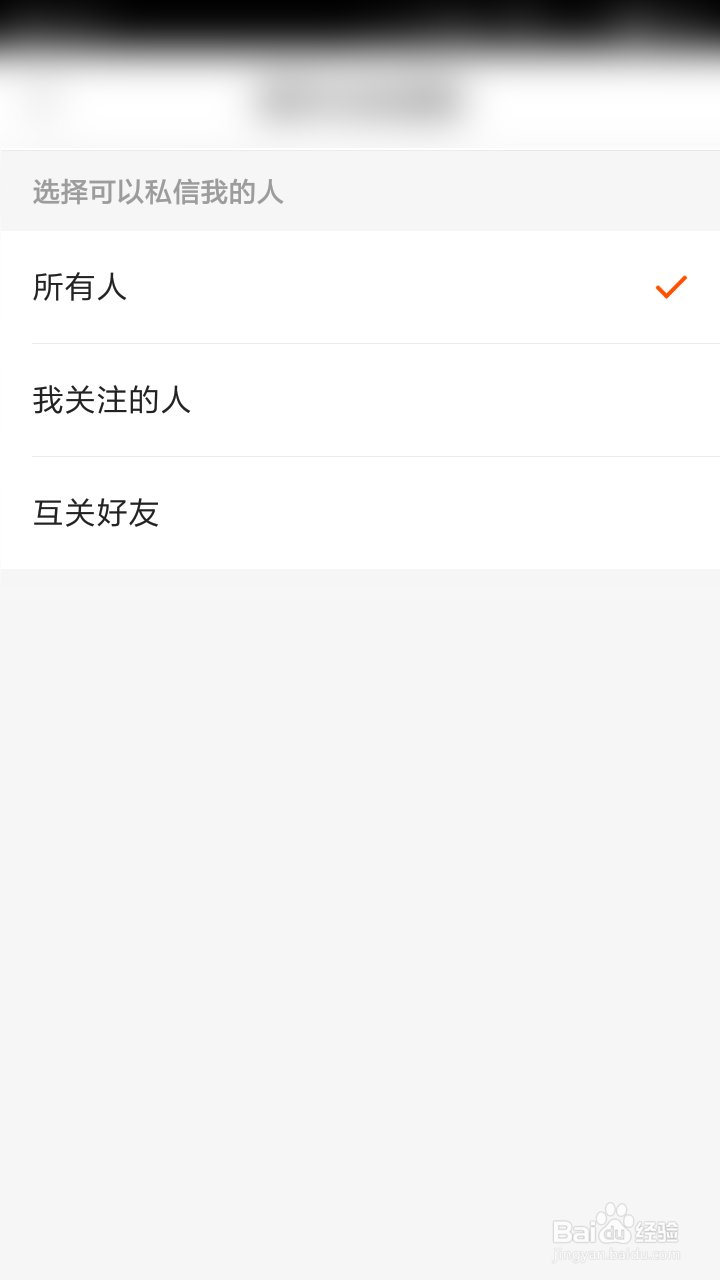Tap the 我关注的人 list entry
This screenshot has height=1280, width=720.
(x=360, y=400)
